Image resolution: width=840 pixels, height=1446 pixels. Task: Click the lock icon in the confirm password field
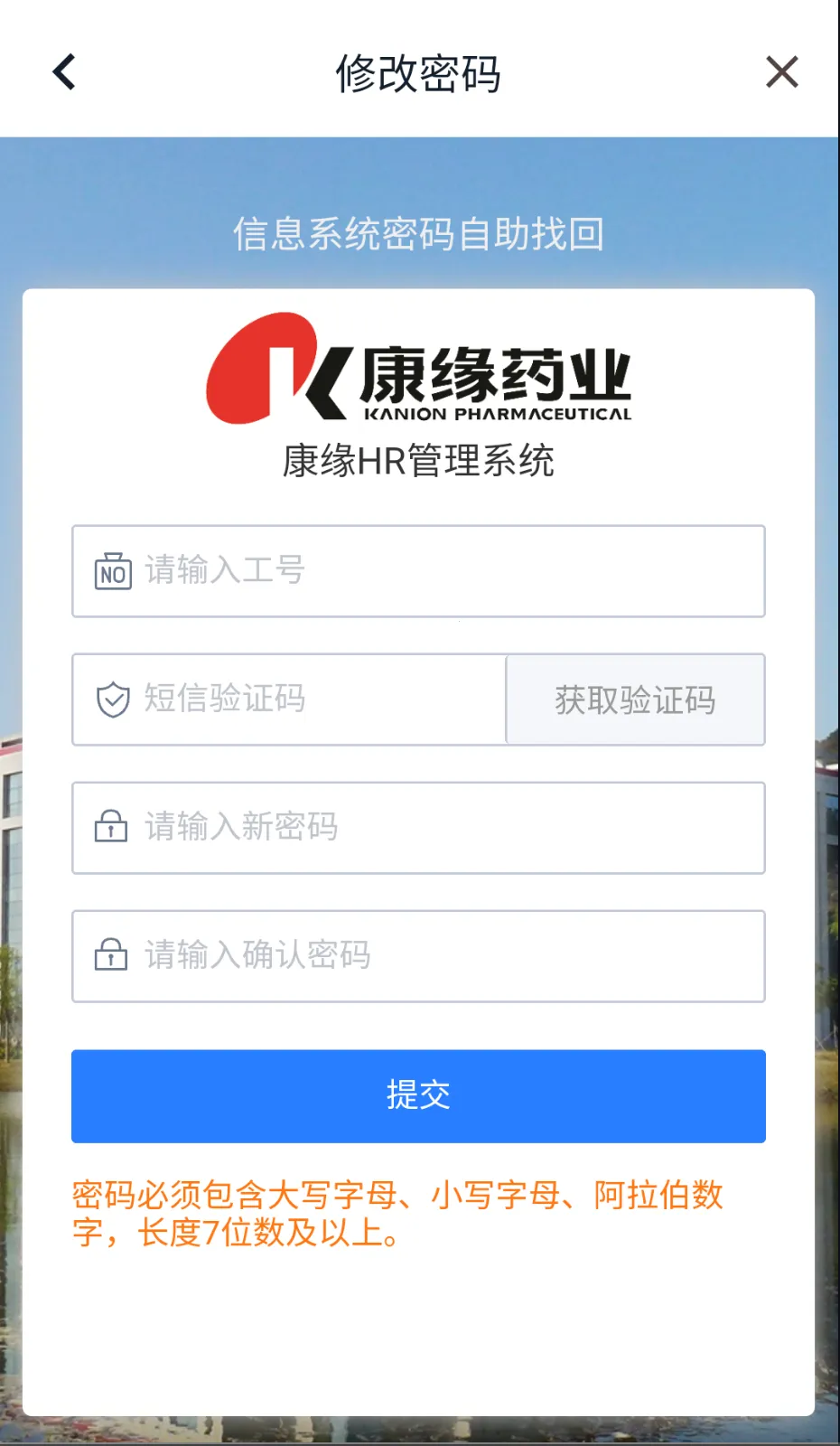(110, 956)
